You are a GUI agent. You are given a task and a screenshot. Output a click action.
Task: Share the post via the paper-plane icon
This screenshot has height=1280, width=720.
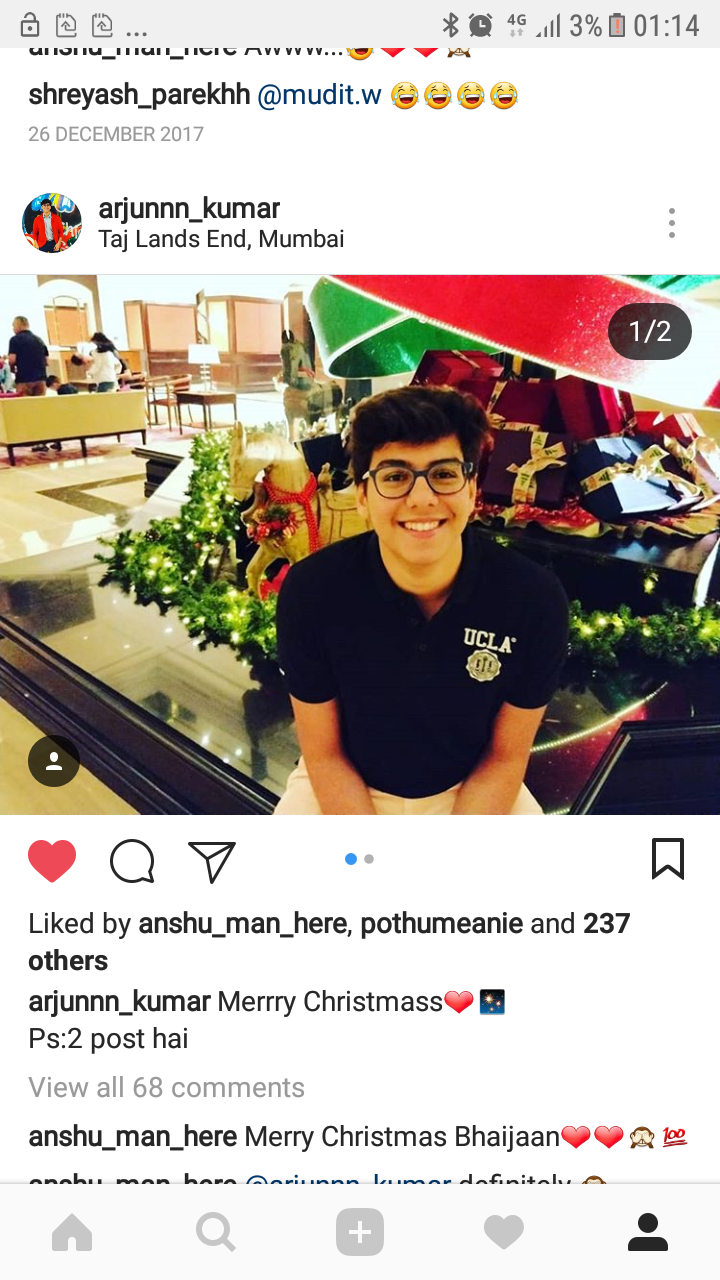tap(212, 861)
